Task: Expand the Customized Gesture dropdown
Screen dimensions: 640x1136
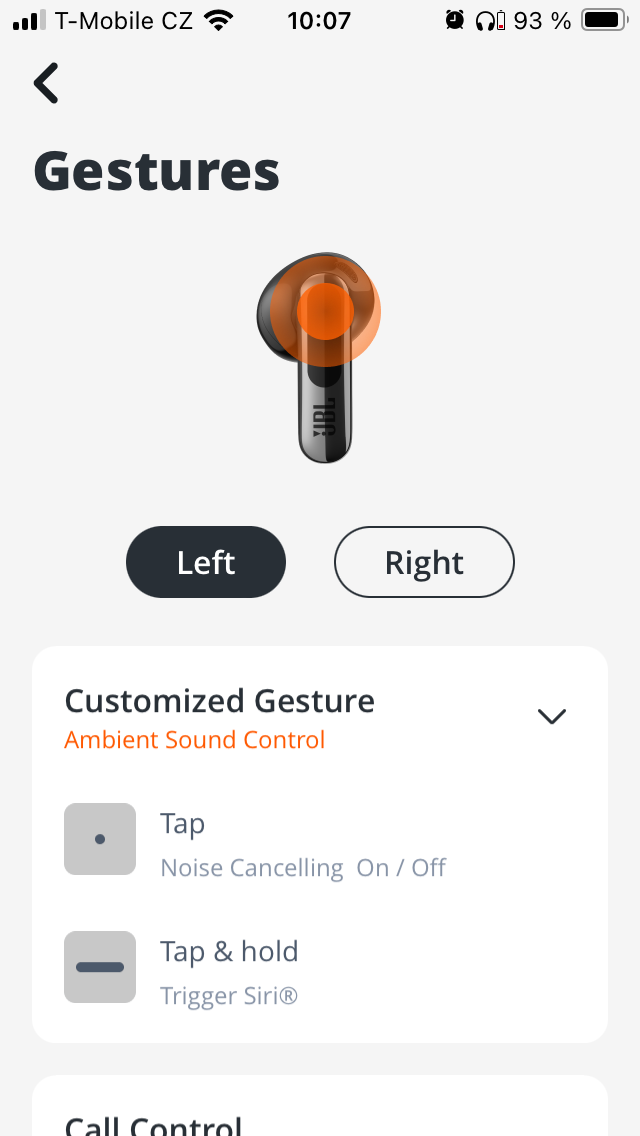Action: click(x=551, y=716)
